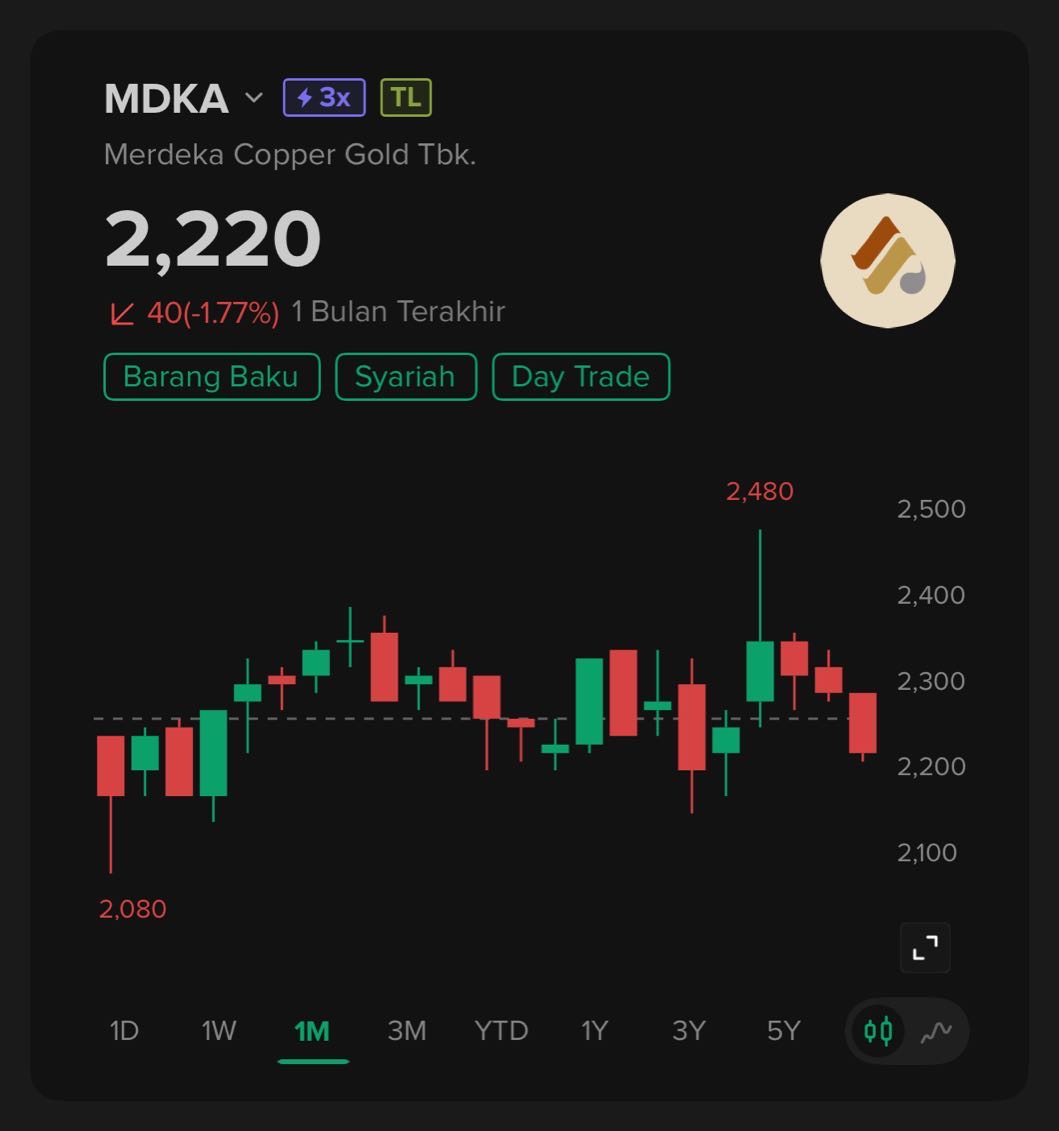Viewport: 1059px width, 1131px height.
Task: Switch to line chart view
Action: (x=936, y=1031)
